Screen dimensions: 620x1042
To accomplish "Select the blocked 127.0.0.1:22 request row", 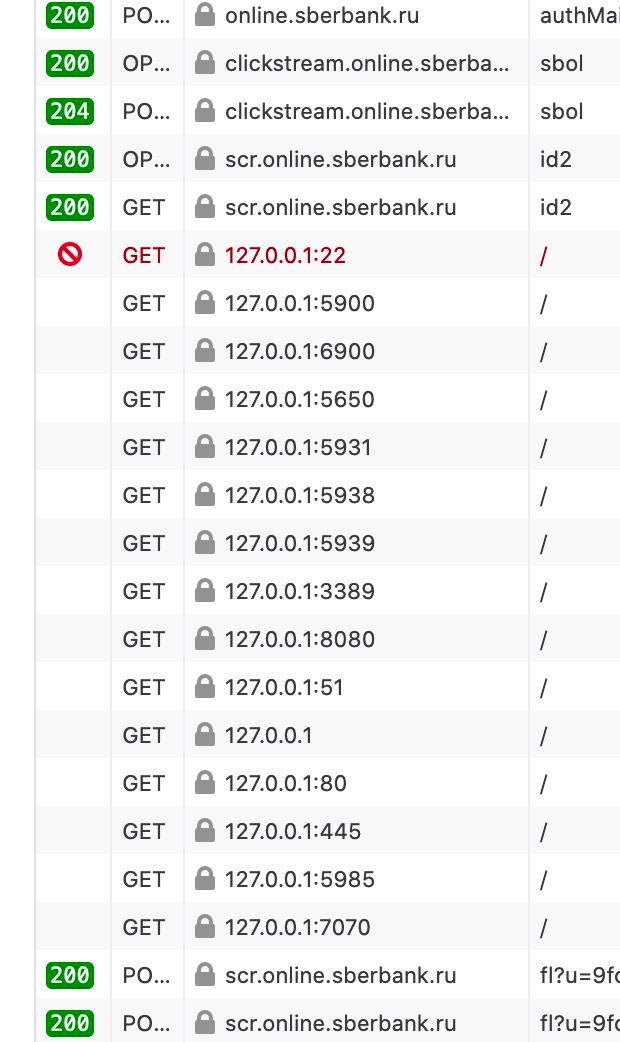I will [328, 255].
